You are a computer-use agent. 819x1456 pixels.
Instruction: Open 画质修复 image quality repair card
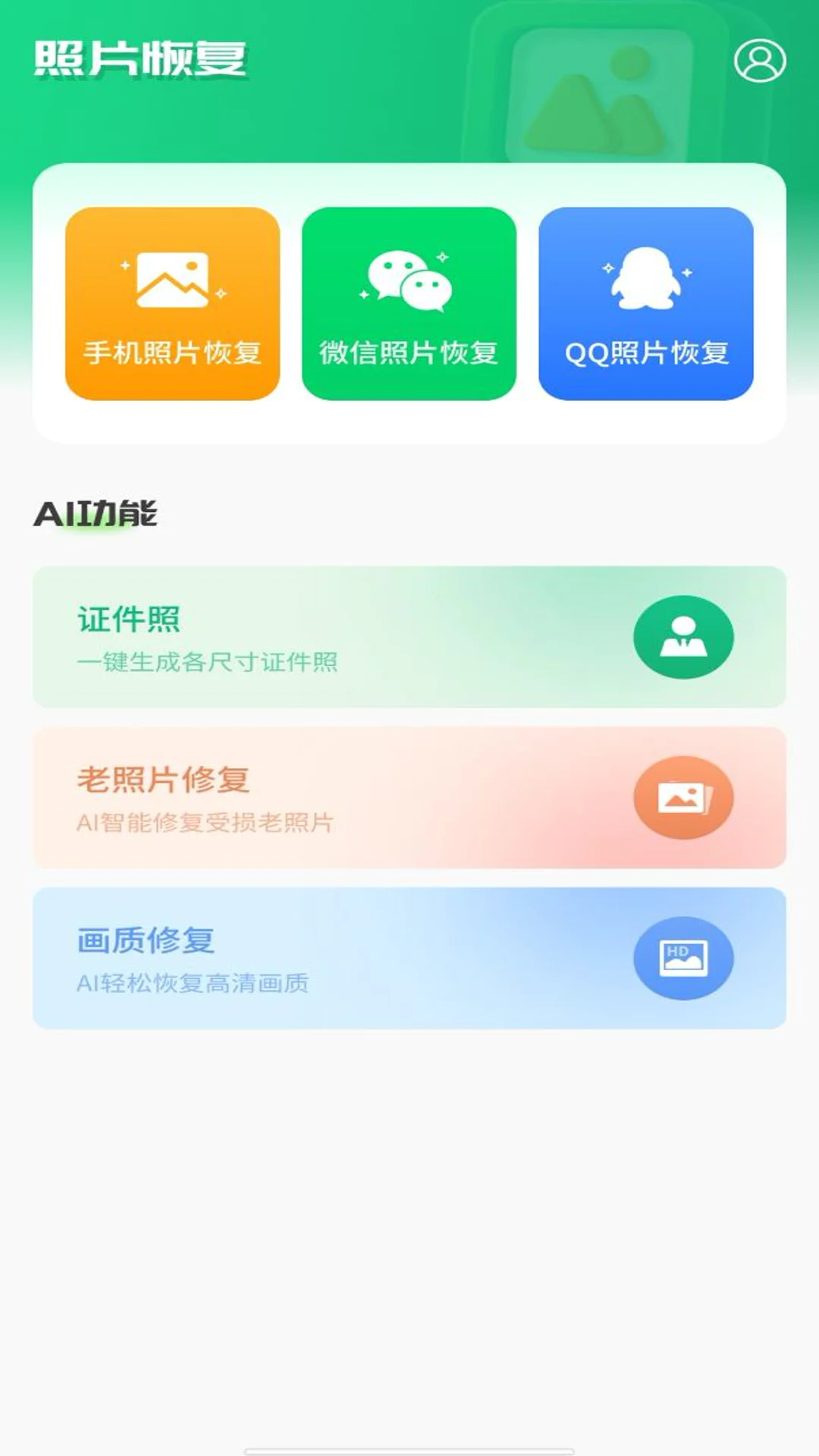pyautogui.click(x=409, y=958)
